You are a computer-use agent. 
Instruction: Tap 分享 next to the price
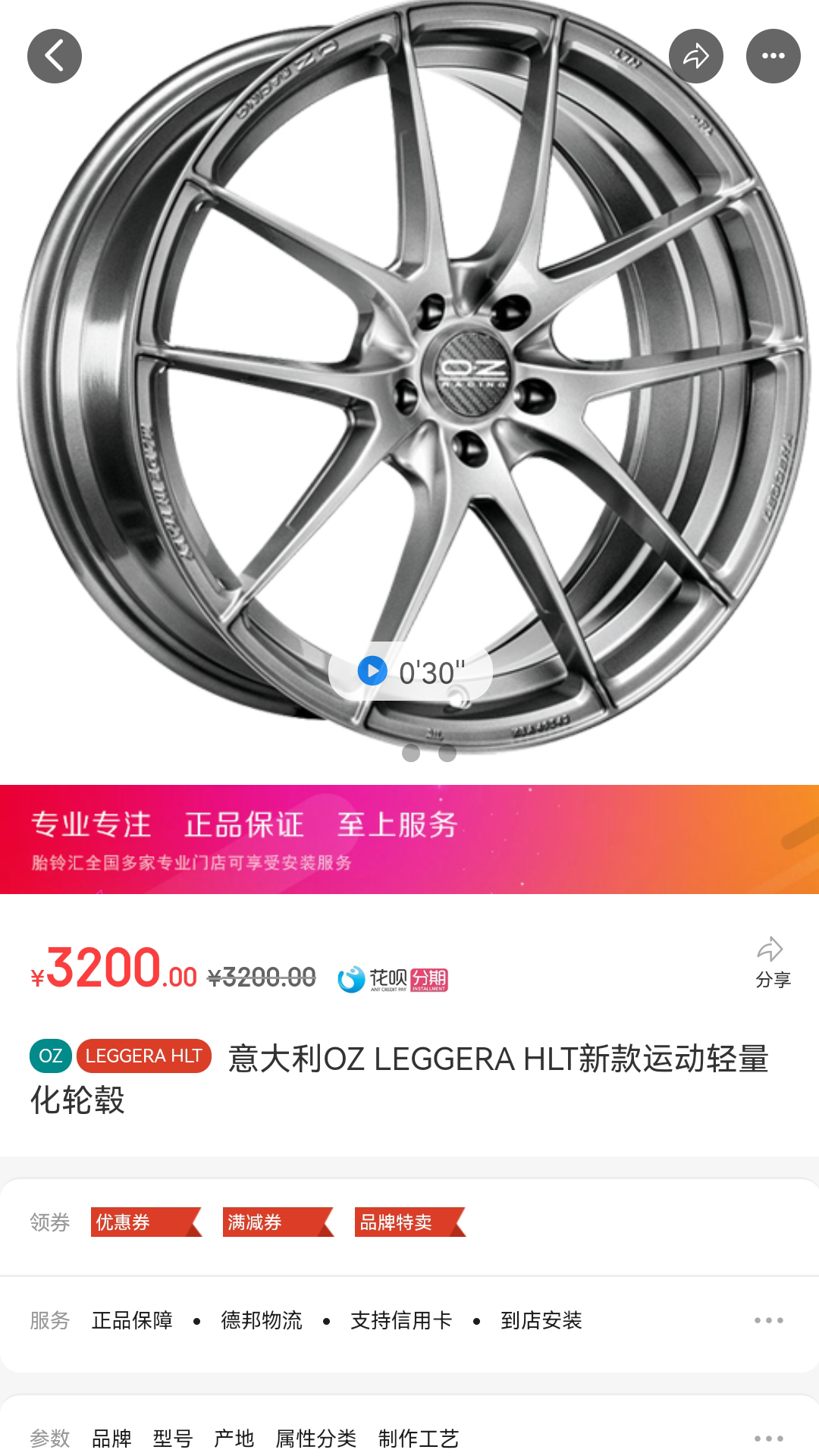coord(772,963)
